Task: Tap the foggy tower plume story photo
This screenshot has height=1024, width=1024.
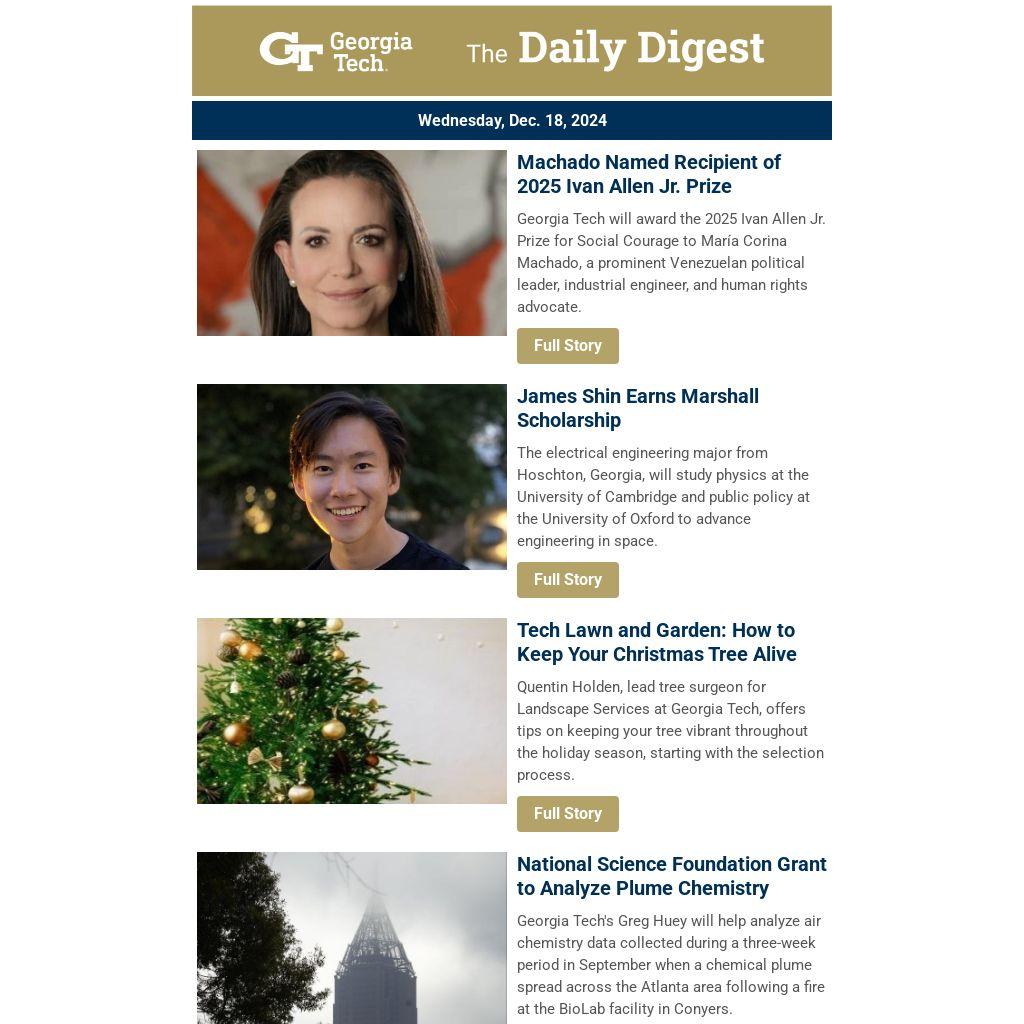Action: (352, 938)
